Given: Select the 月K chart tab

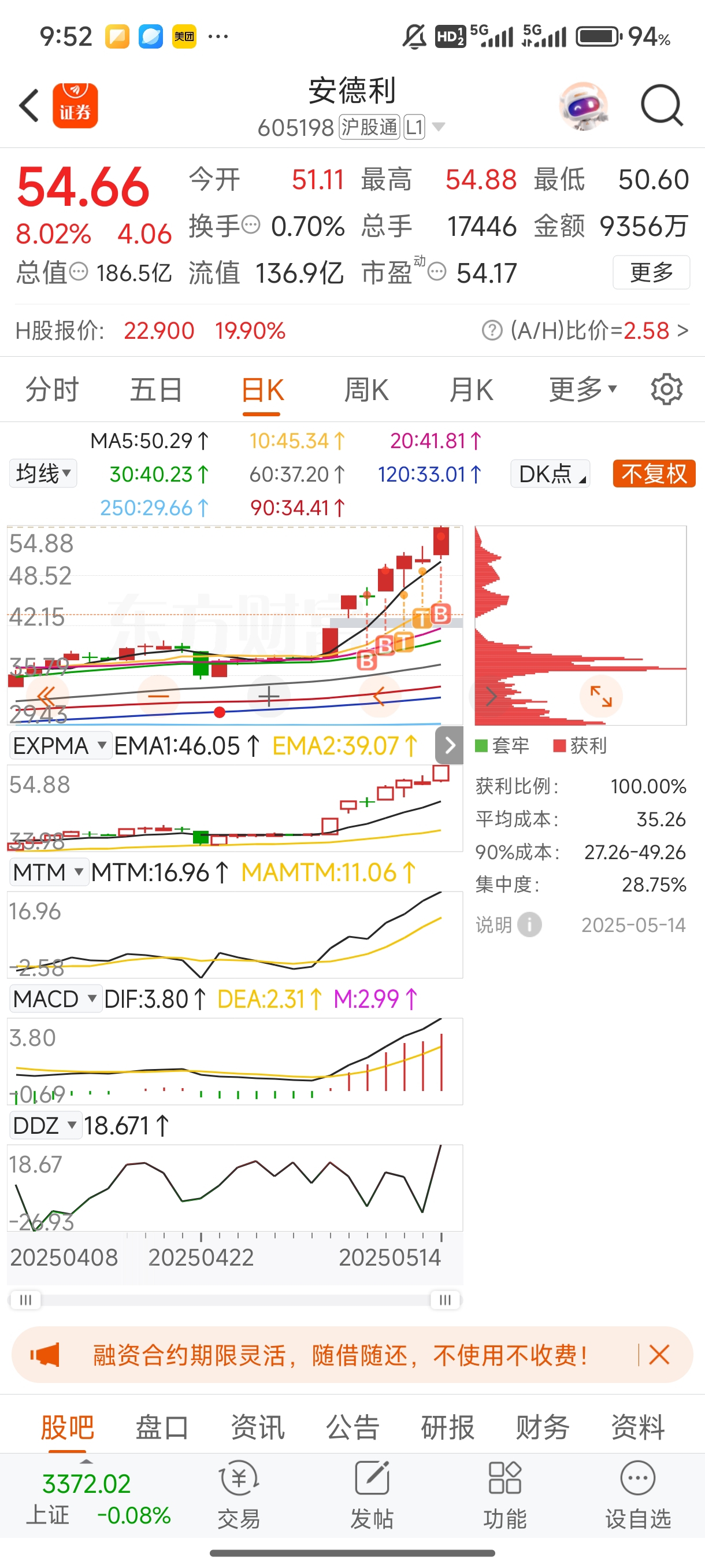Looking at the screenshot, I should pyautogui.click(x=470, y=390).
